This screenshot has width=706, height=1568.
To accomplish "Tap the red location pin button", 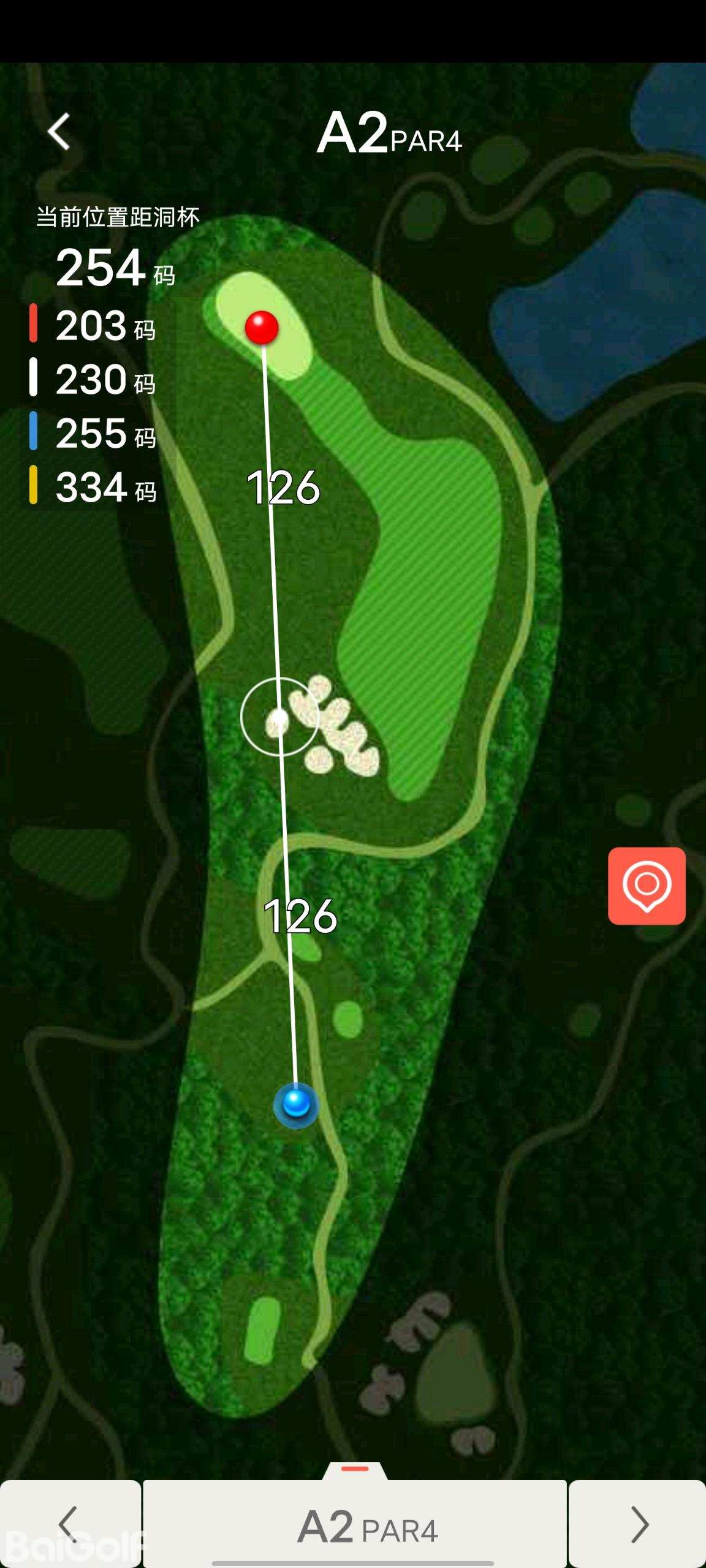I will pyautogui.click(x=647, y=886).
